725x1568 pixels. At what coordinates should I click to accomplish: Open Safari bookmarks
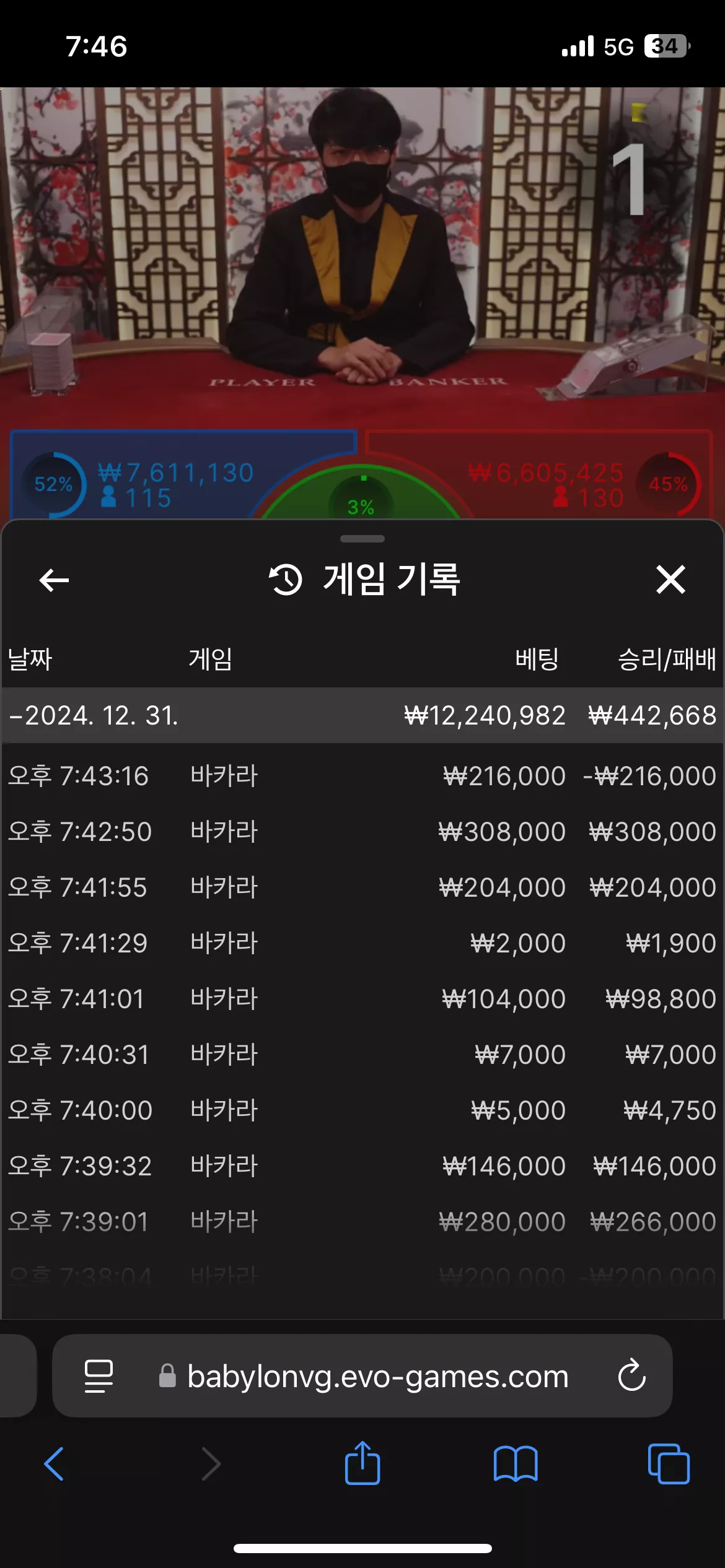point(516,1464)
